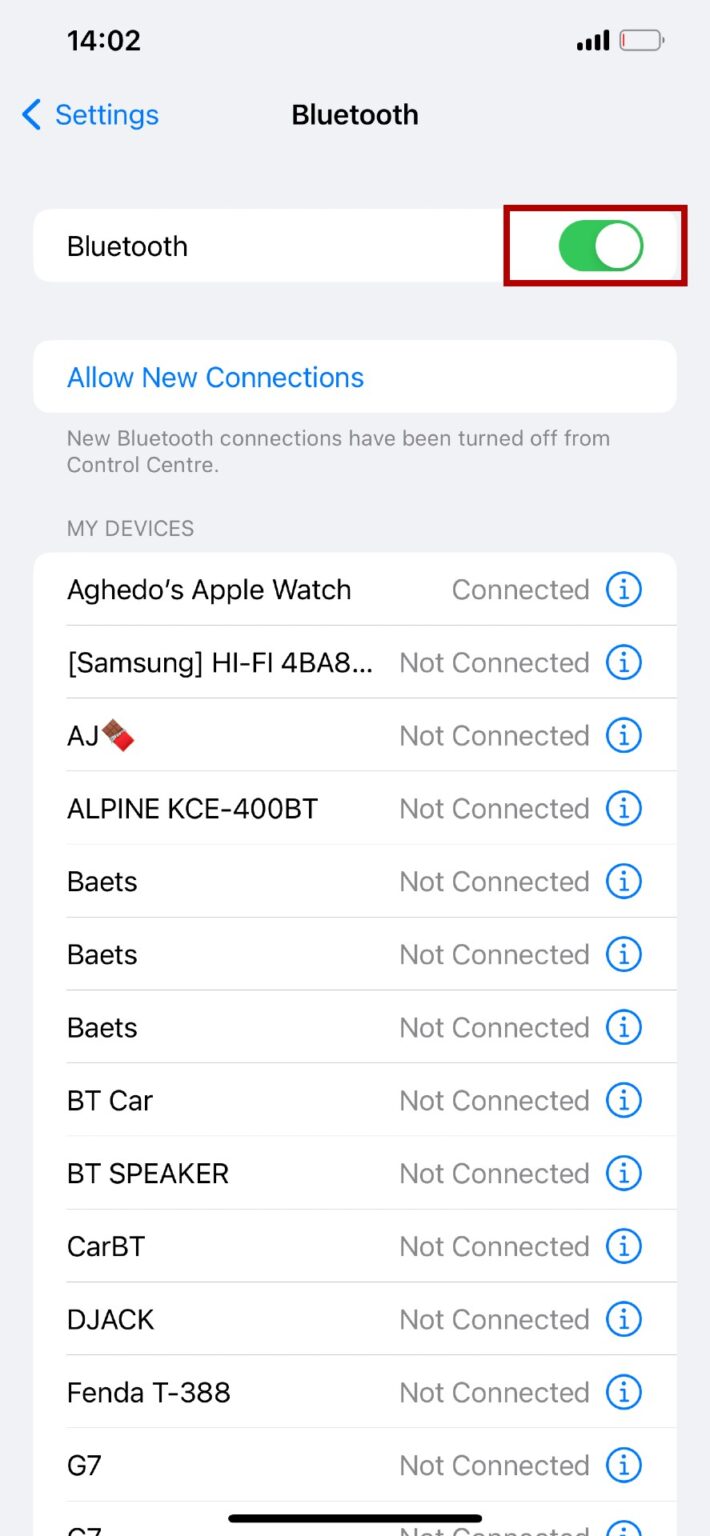
Task: Select the Samsung HI-FI device row
Action: (x=220, y=663)
